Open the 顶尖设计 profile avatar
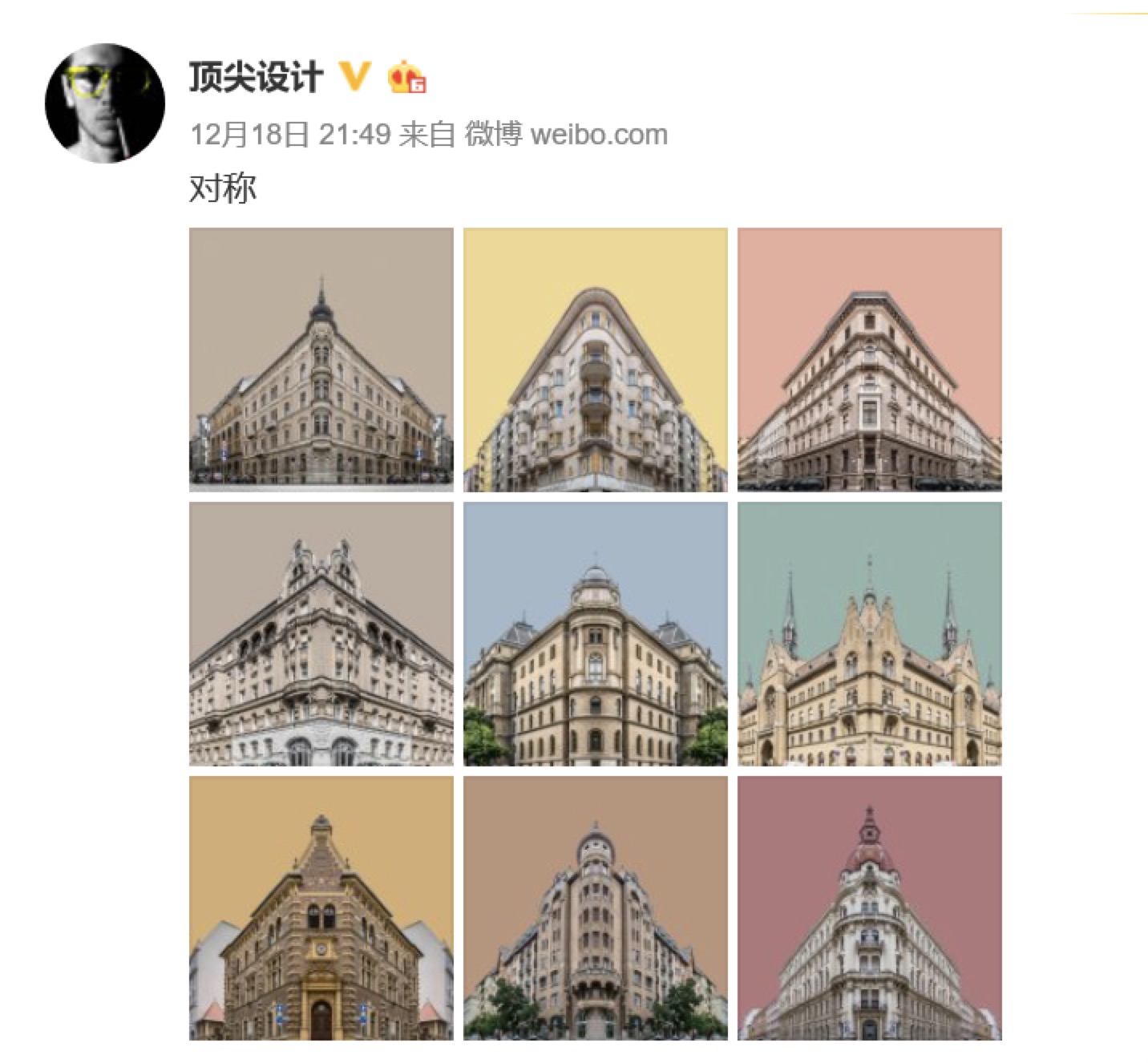This screenshot has width=1148, height=1063. 105,103
